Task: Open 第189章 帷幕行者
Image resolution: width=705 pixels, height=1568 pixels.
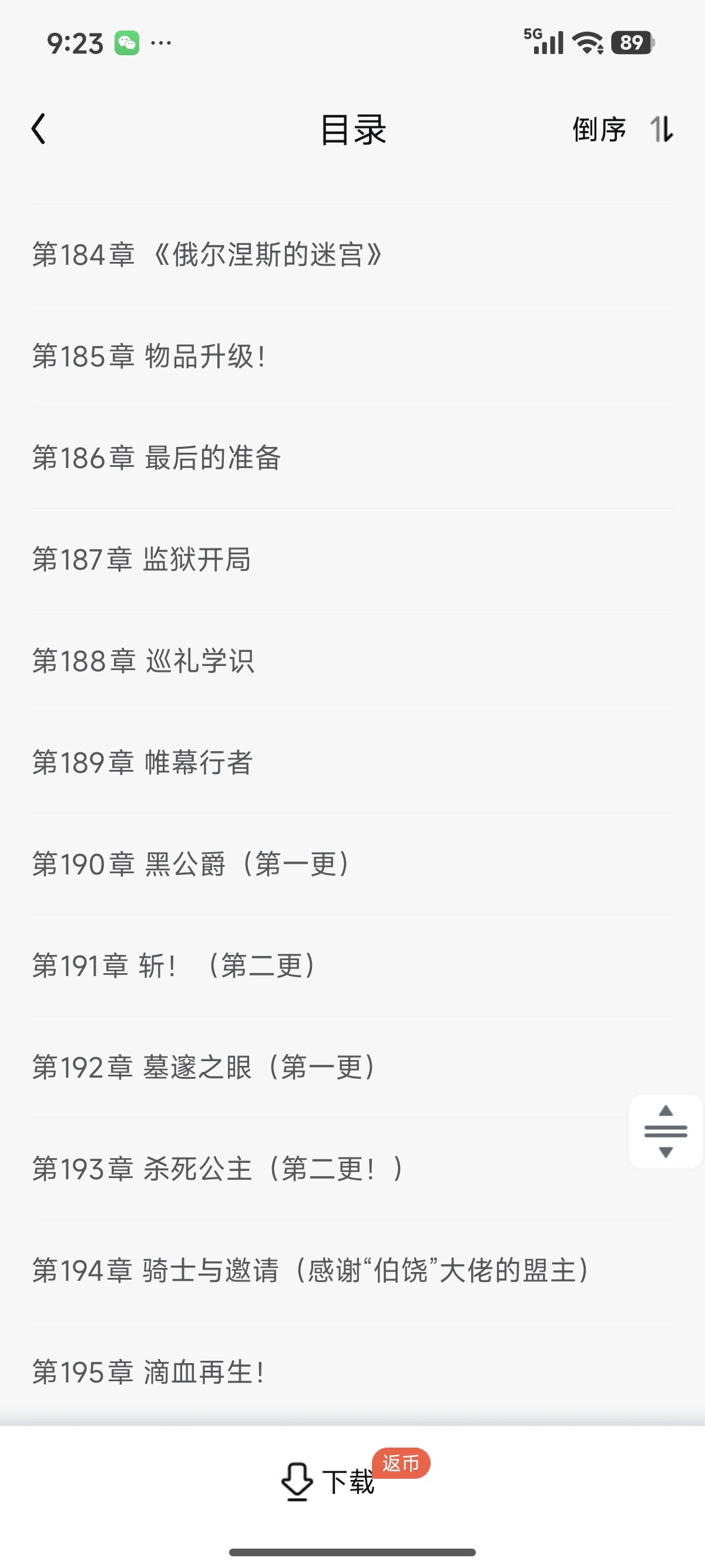Action: [142, 763]
